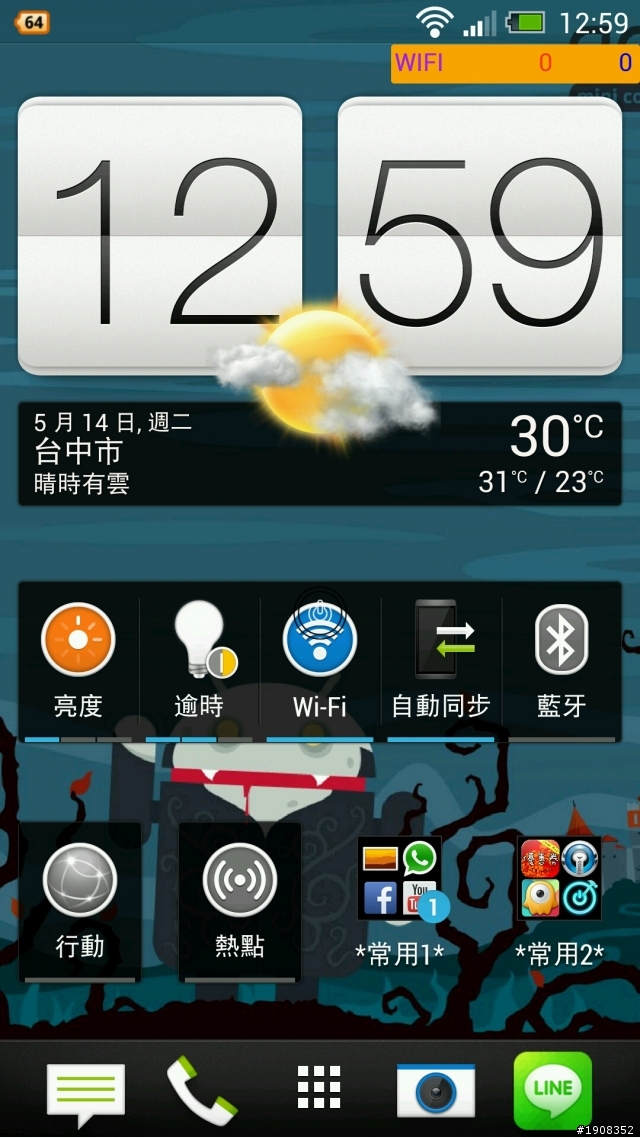This screenshot has width=640, height=1138.
Task: Enable 行動 mobile data
Action: coord(80,900)
